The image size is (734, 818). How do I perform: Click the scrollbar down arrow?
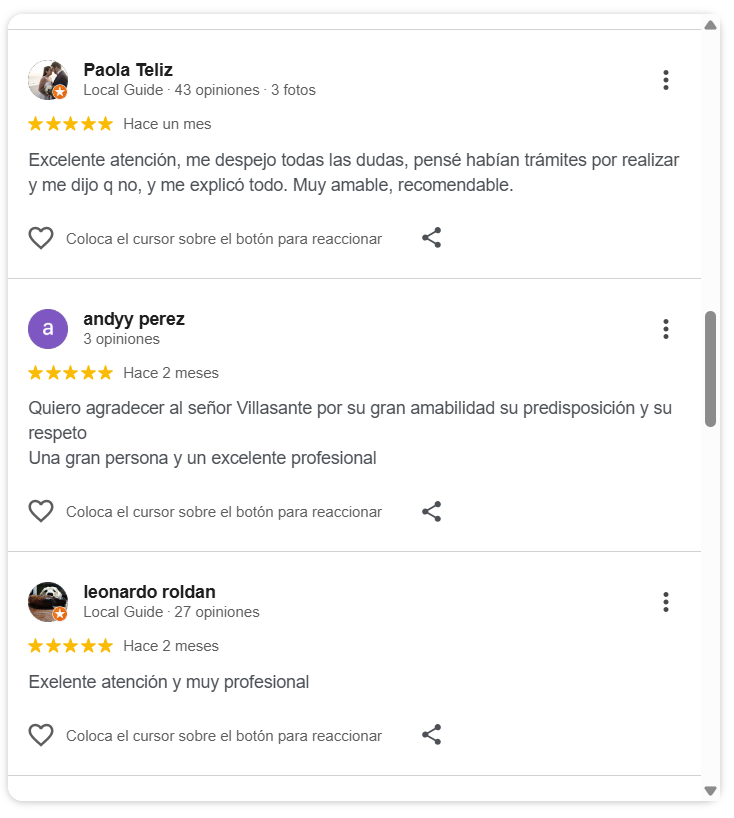(711, 790)
